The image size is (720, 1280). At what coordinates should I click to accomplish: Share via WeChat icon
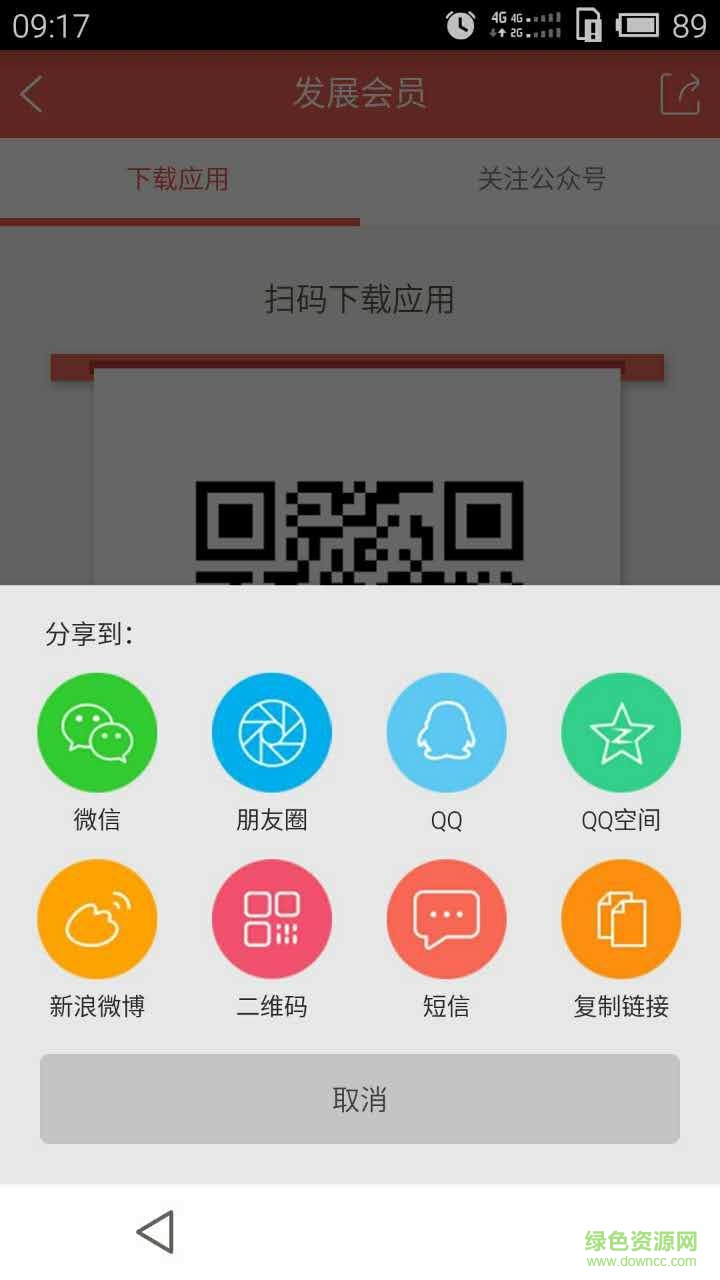97,732
